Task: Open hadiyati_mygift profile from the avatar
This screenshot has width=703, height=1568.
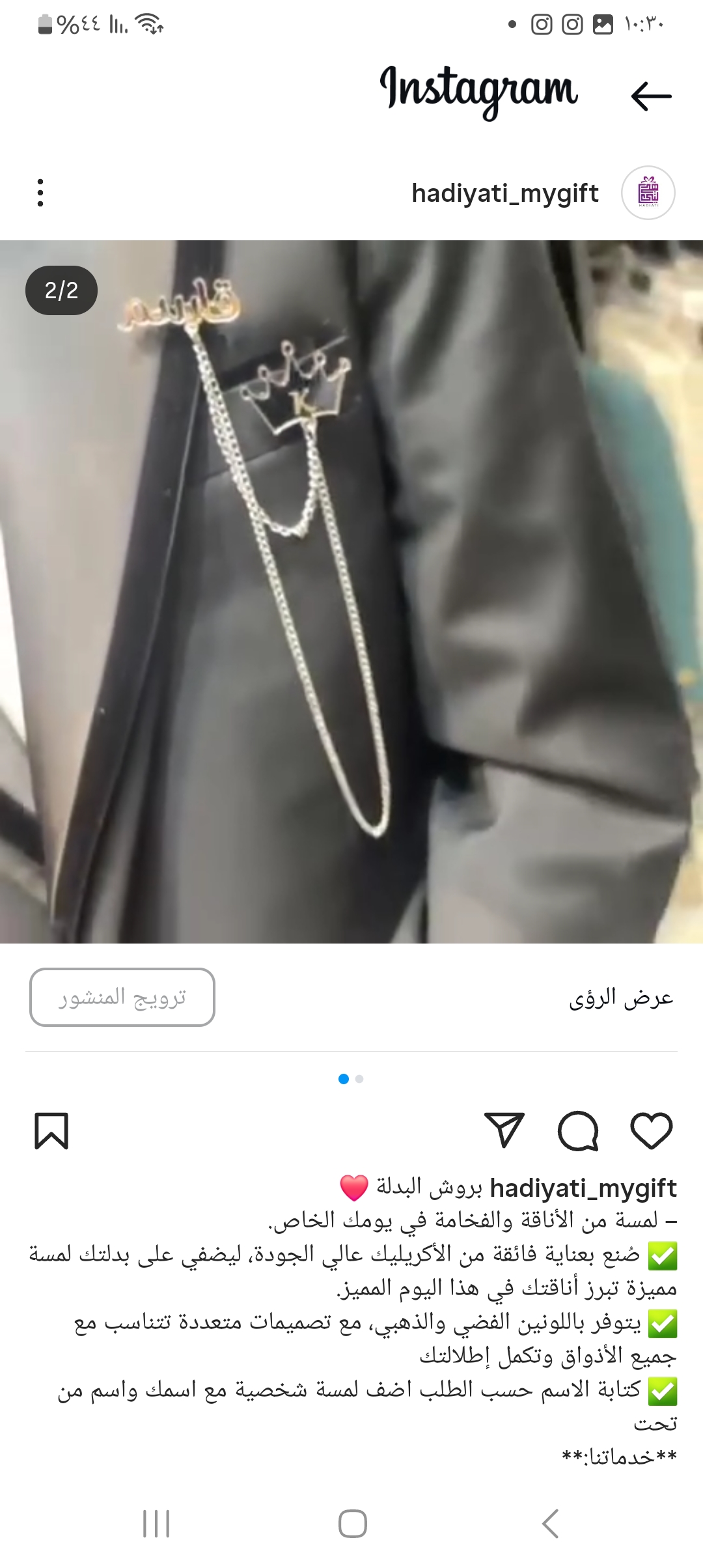Action: (x=648, y=193)
